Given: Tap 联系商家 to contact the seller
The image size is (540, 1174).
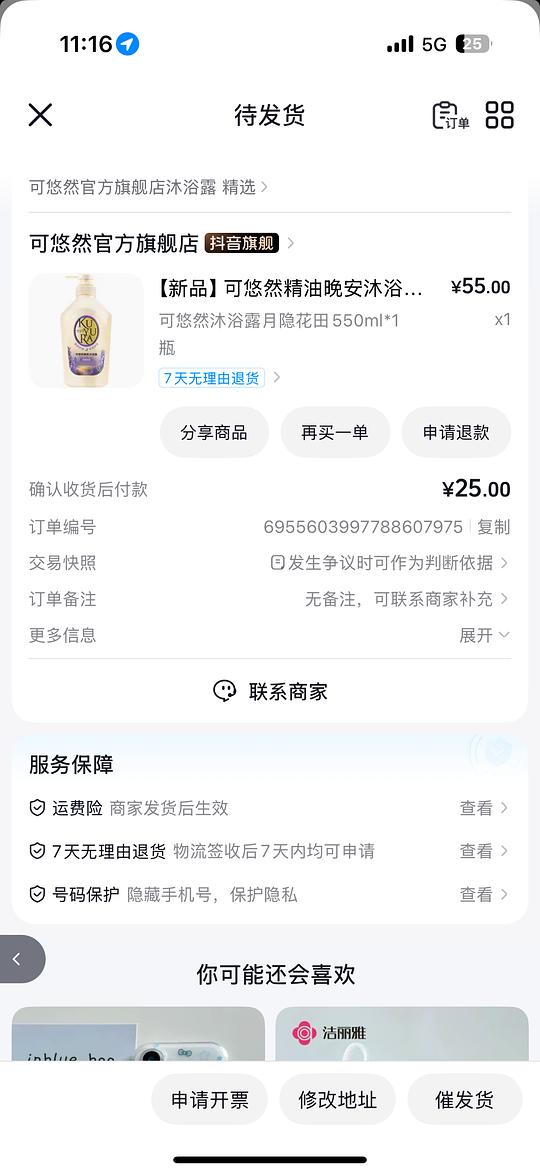Looking at the screenshot, I should click(270, 690).
